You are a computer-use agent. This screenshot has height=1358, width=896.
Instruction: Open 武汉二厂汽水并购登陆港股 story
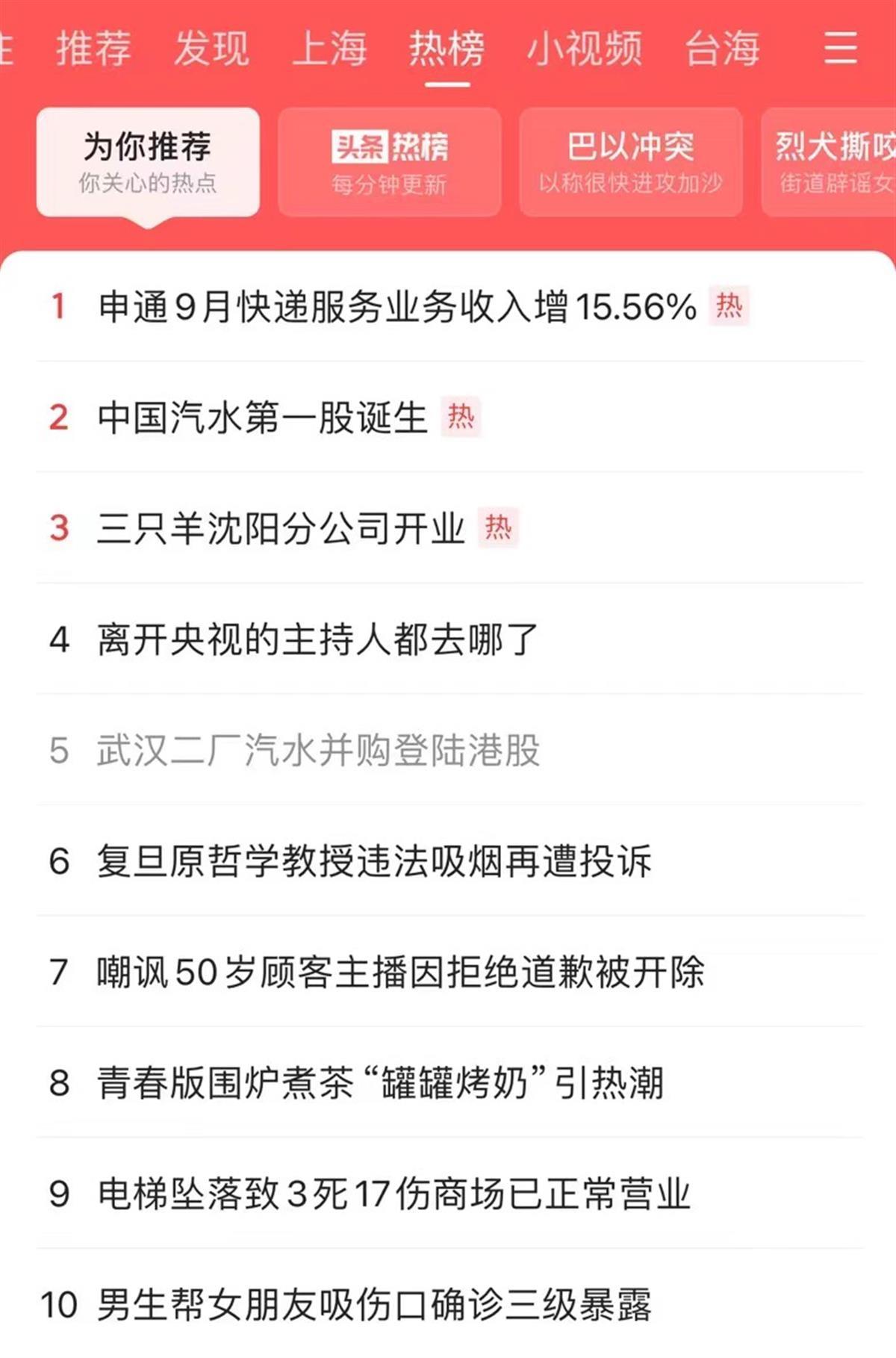pos(318,751)
